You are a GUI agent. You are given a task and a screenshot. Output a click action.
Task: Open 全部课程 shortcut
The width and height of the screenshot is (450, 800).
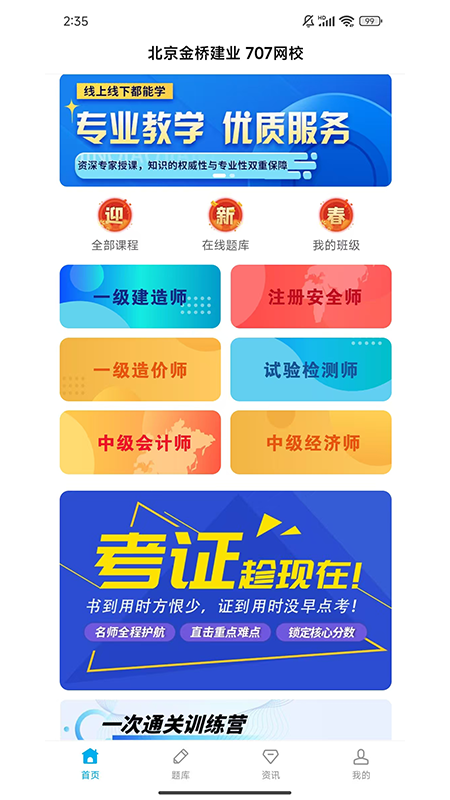coord(115,225)
